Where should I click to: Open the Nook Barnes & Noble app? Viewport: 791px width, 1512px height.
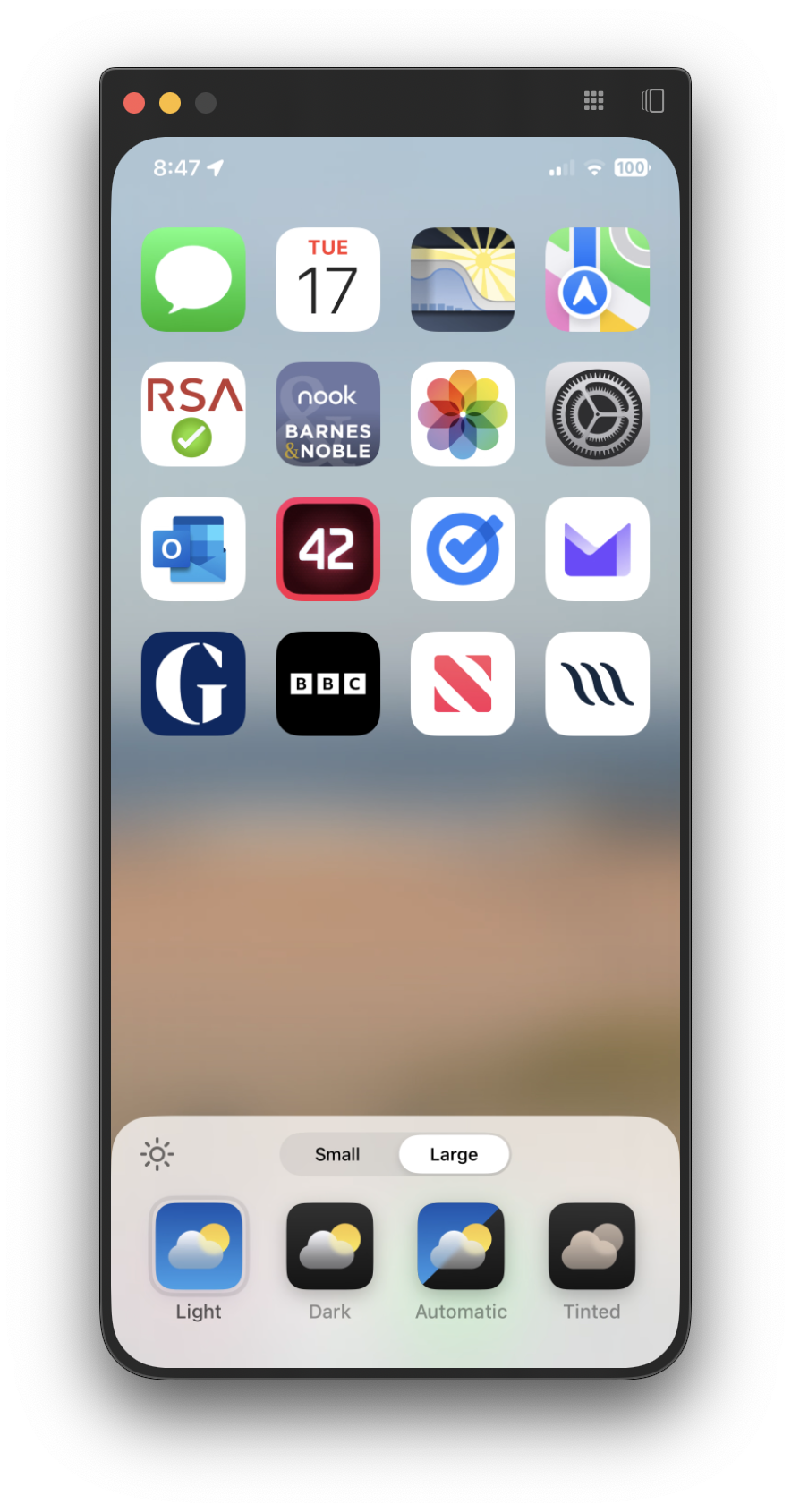pyautogui.click(x=328, y=414)
